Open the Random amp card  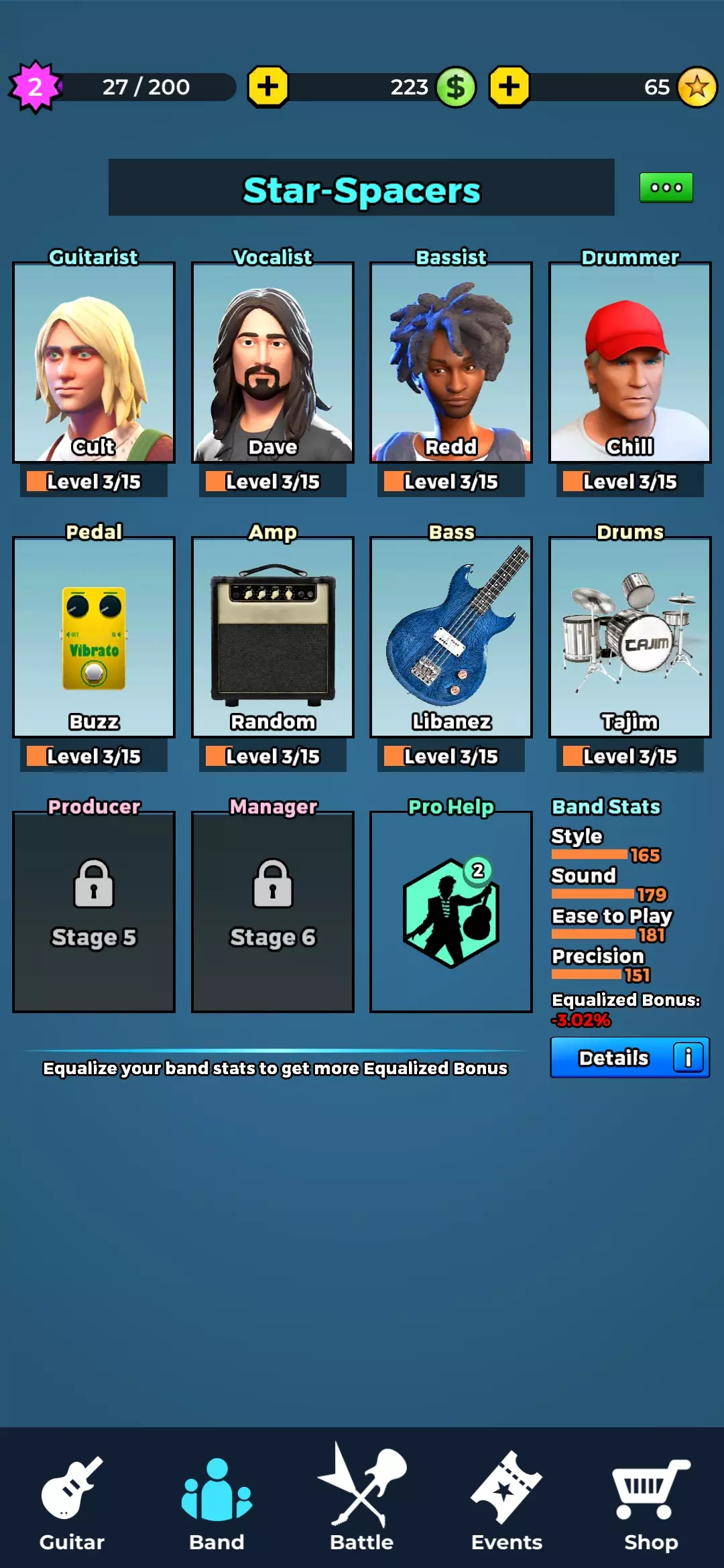point(273,637)
